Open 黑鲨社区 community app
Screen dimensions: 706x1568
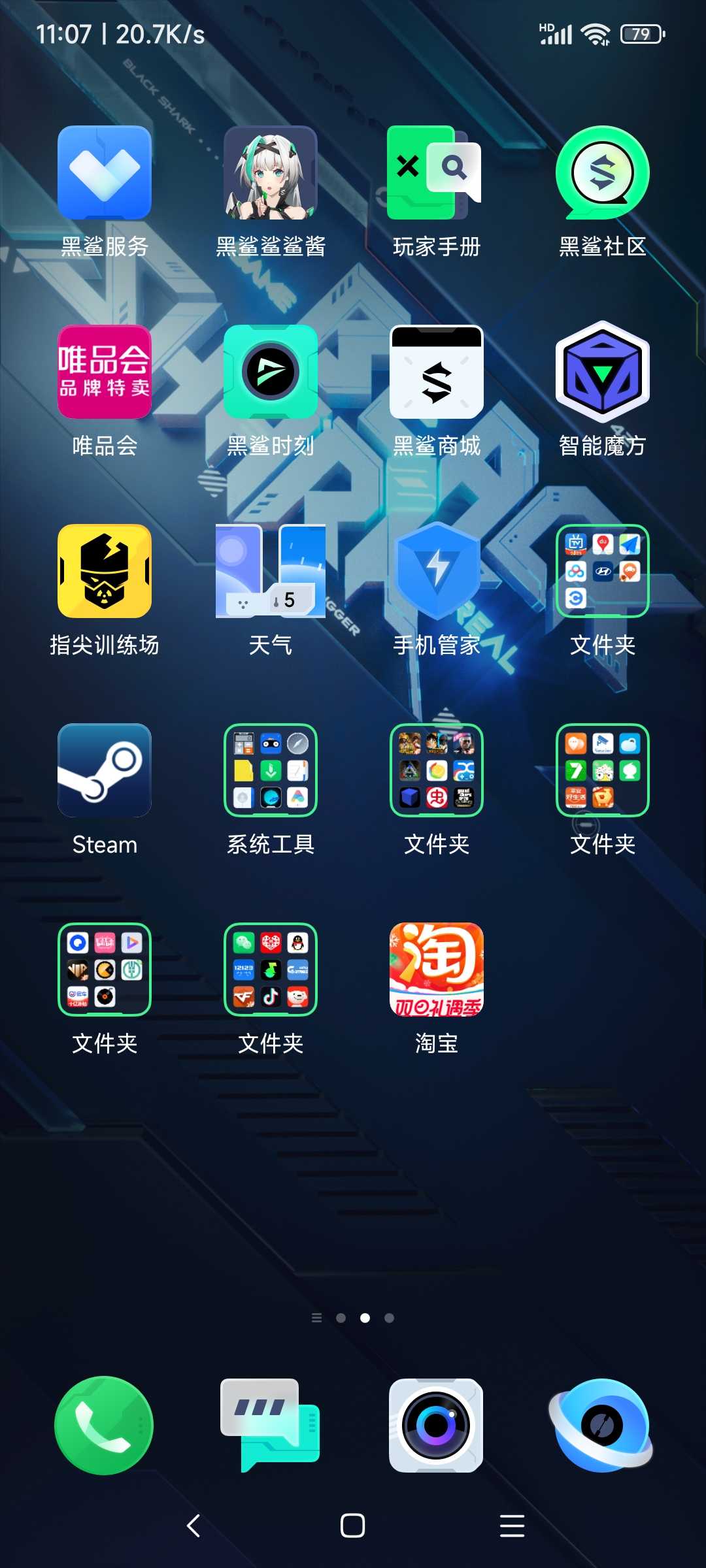[602, 173]
